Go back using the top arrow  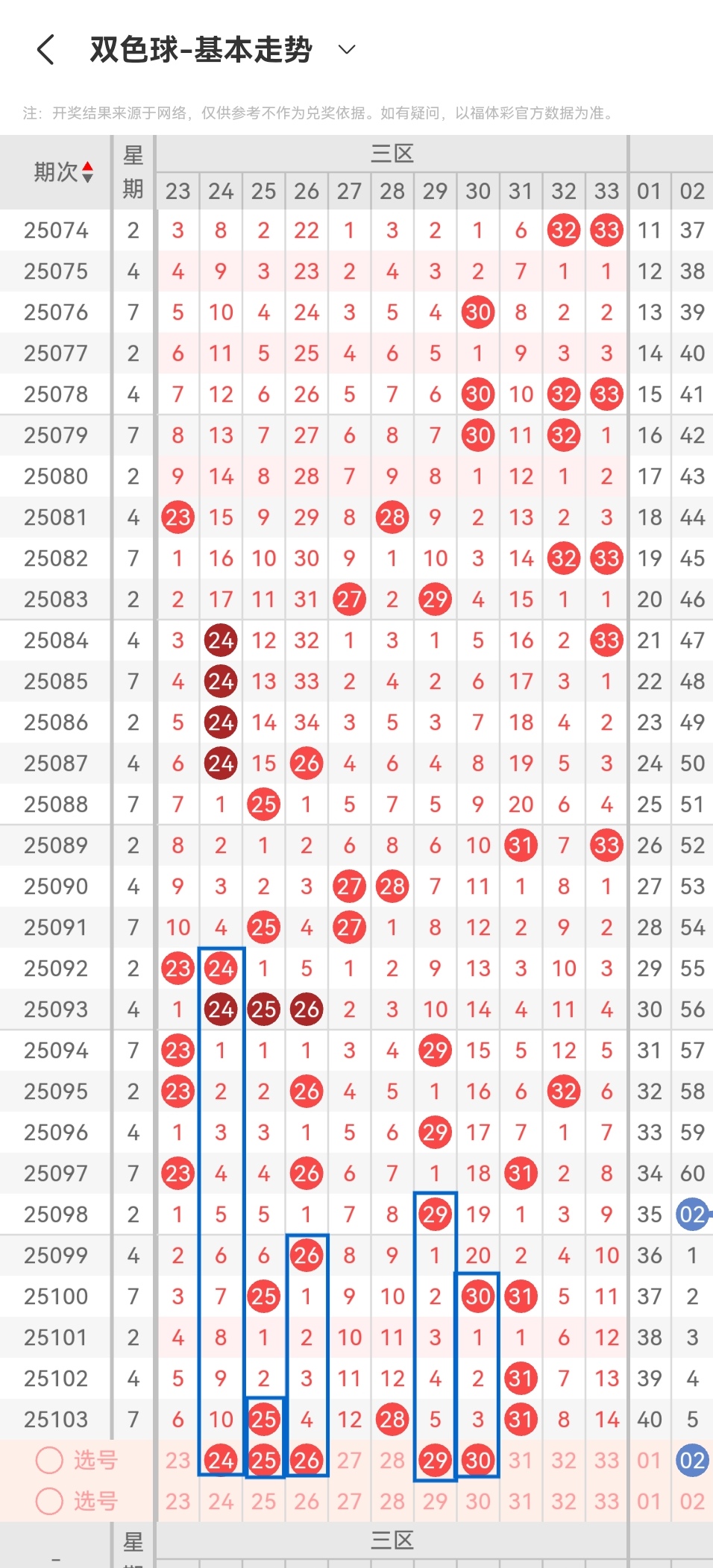[x=45, y=50]
